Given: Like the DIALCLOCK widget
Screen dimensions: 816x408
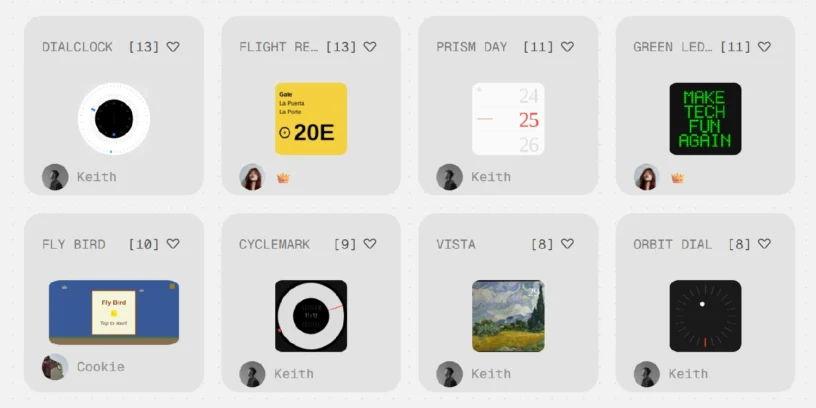Looking at the screenshot, I should [x=173, y=47].
